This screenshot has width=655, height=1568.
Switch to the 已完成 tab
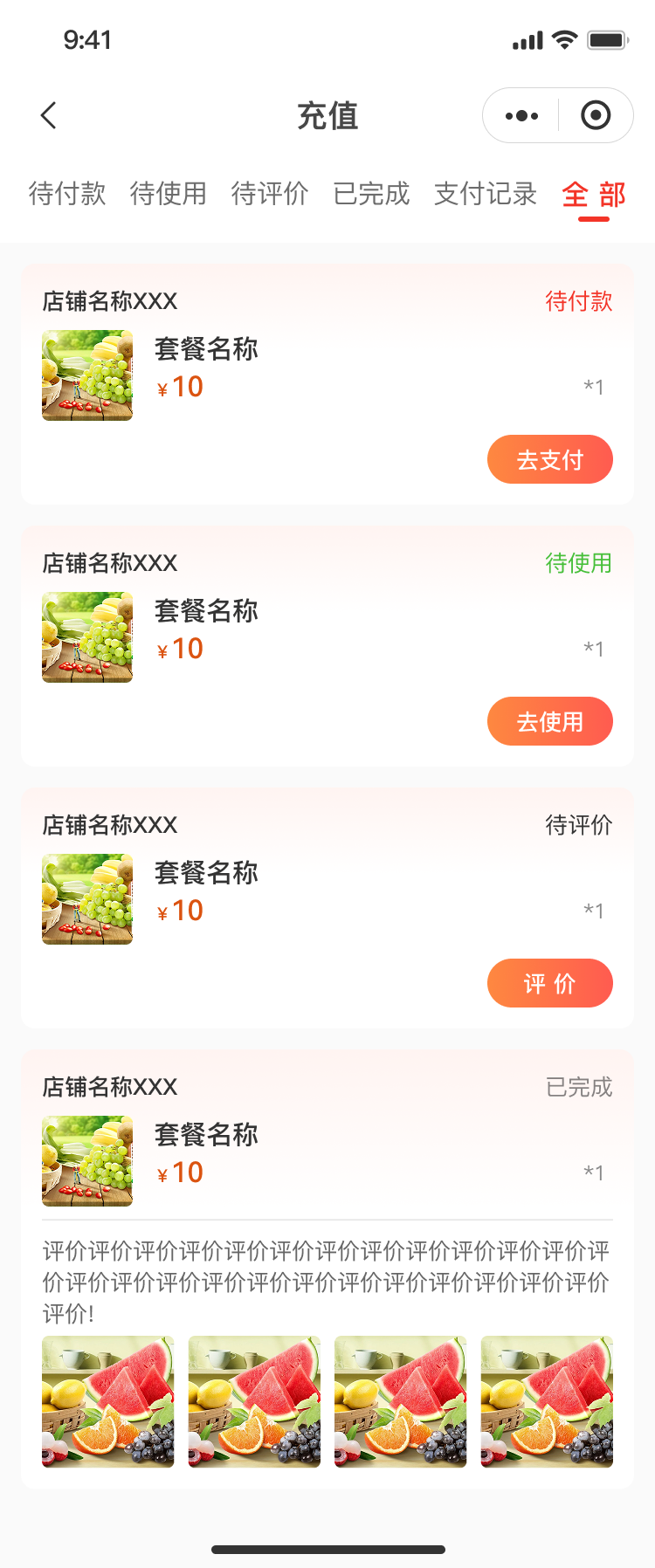coord(371,194)
